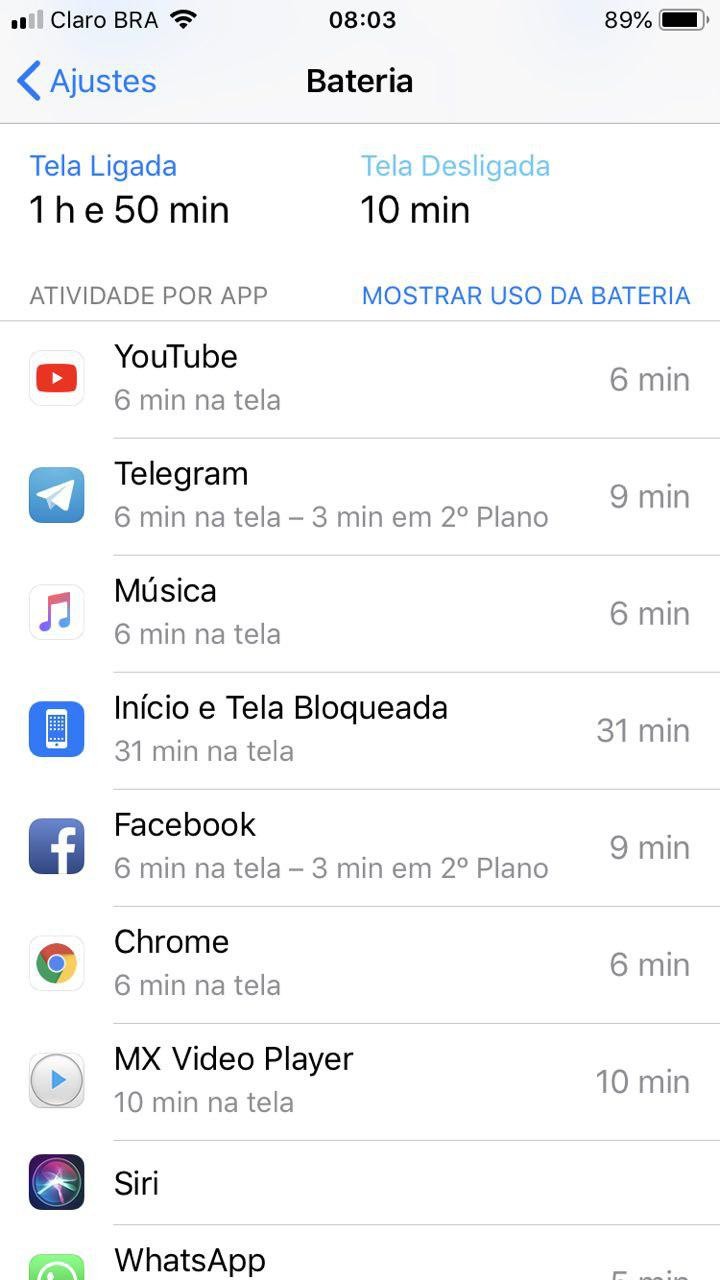Tap the Telegram activity row

coord(360,496)
